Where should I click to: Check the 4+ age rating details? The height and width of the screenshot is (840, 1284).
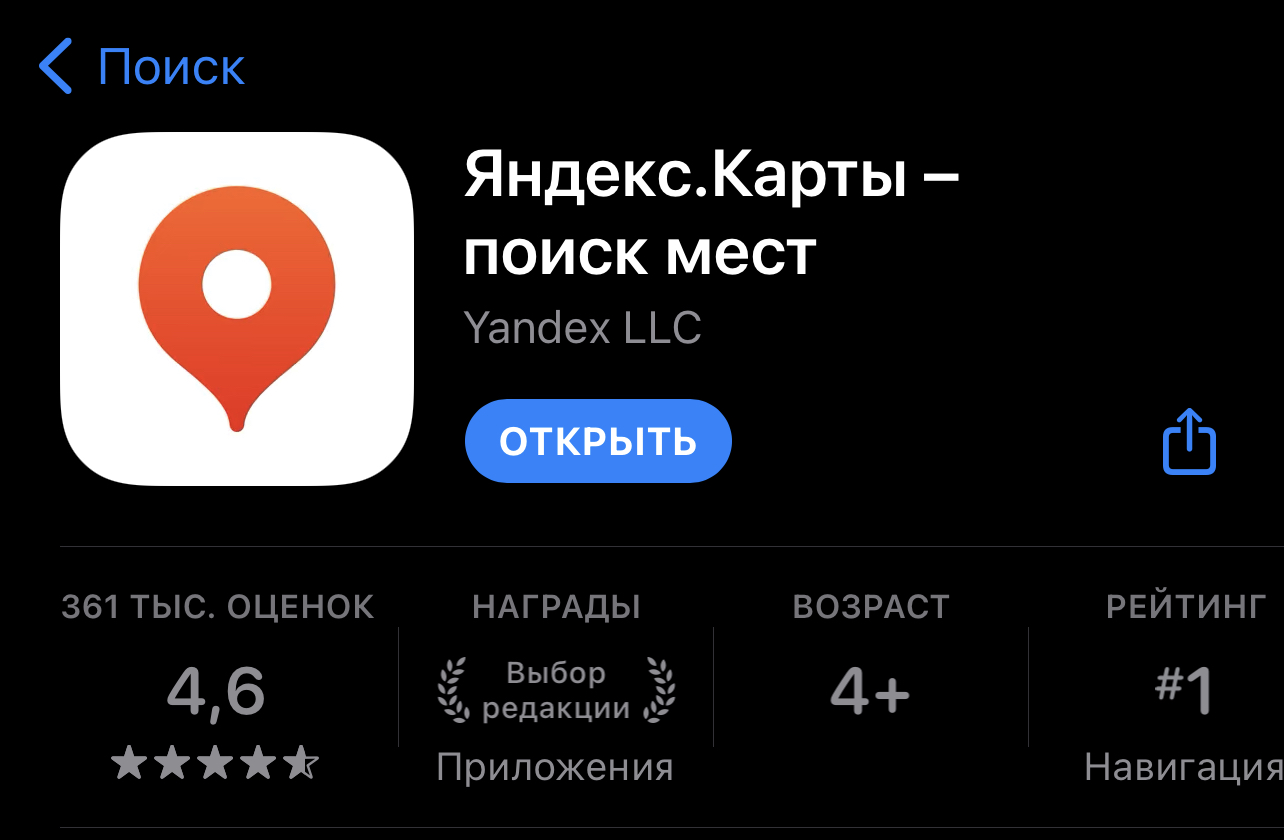tap(870, 692)
